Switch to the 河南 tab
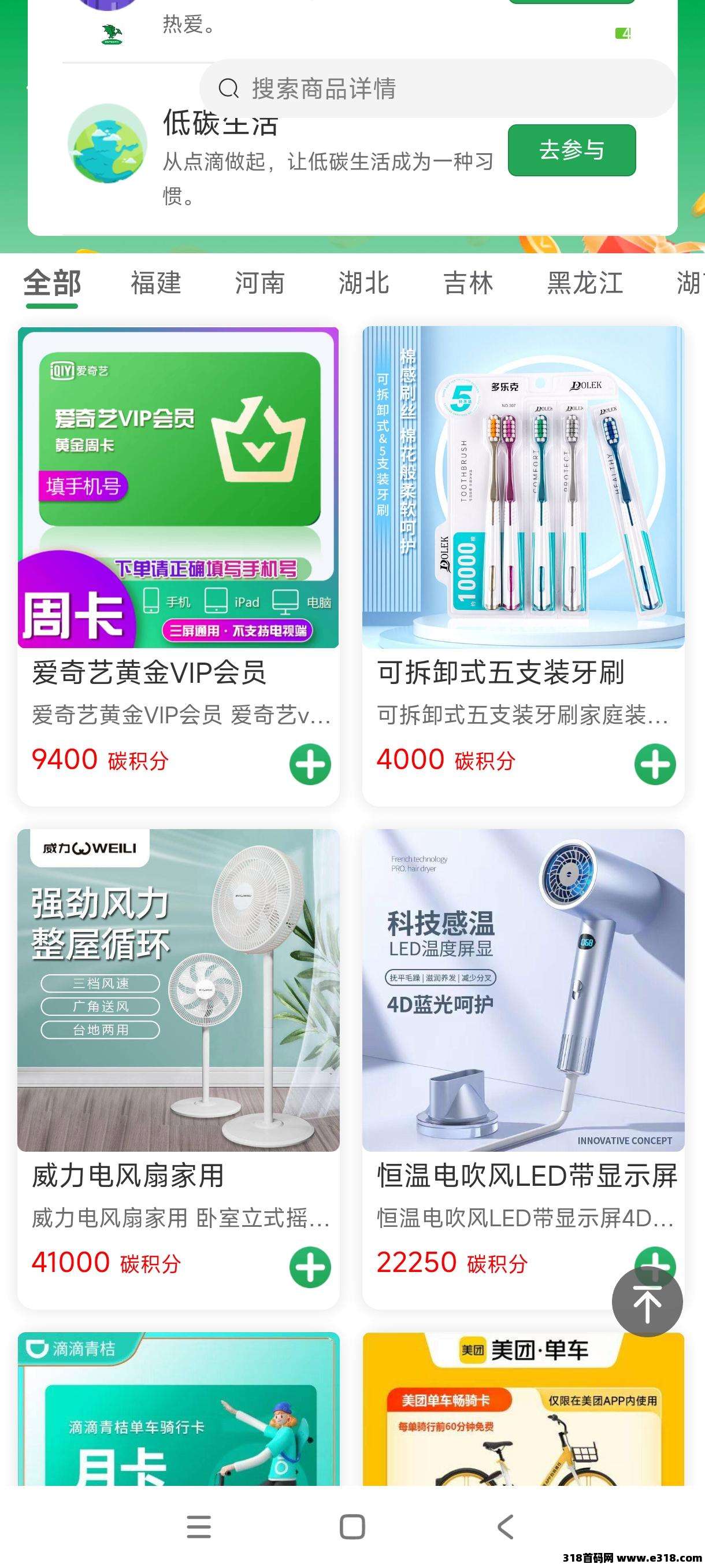The image size is (705, 1568). pos(259,284)
